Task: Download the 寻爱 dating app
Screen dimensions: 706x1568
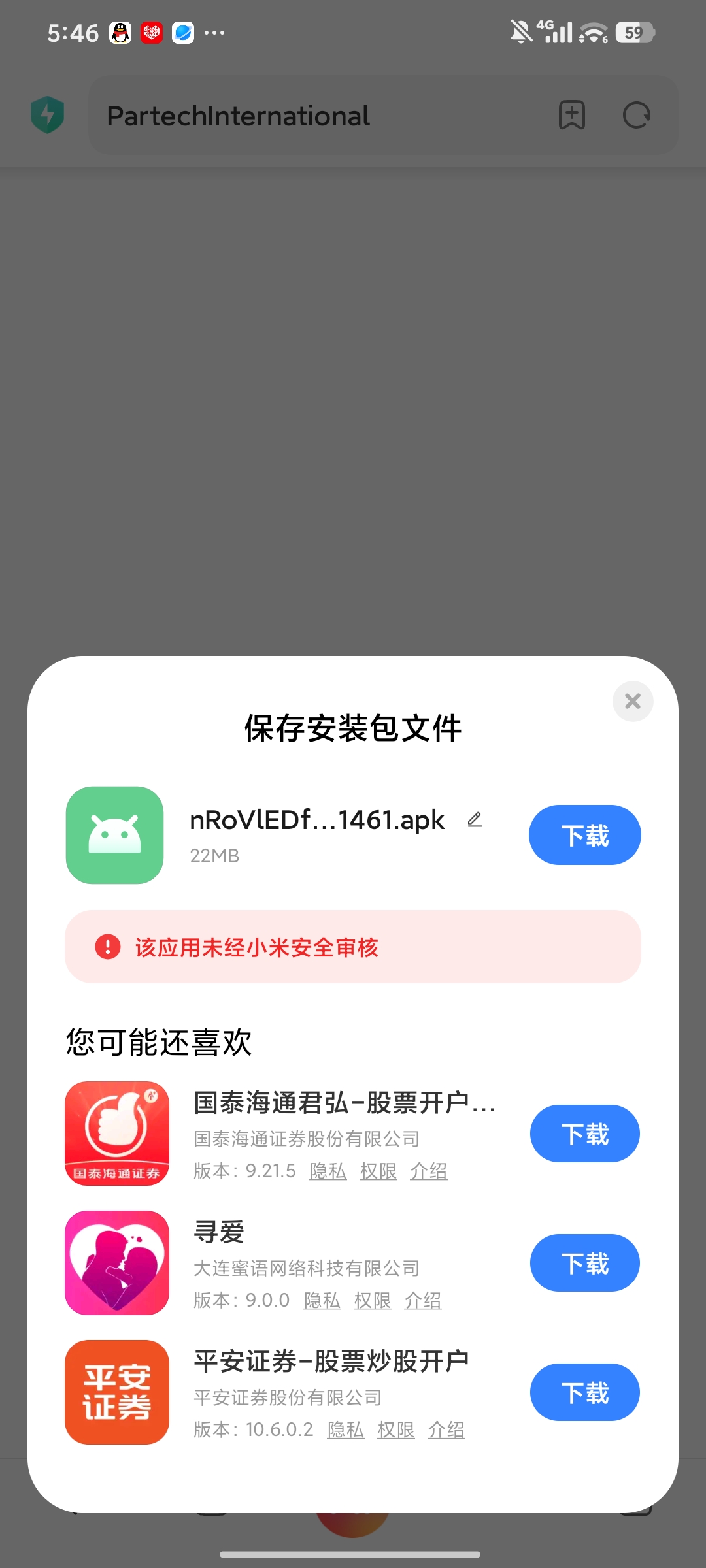Action: click(584, 1263)
